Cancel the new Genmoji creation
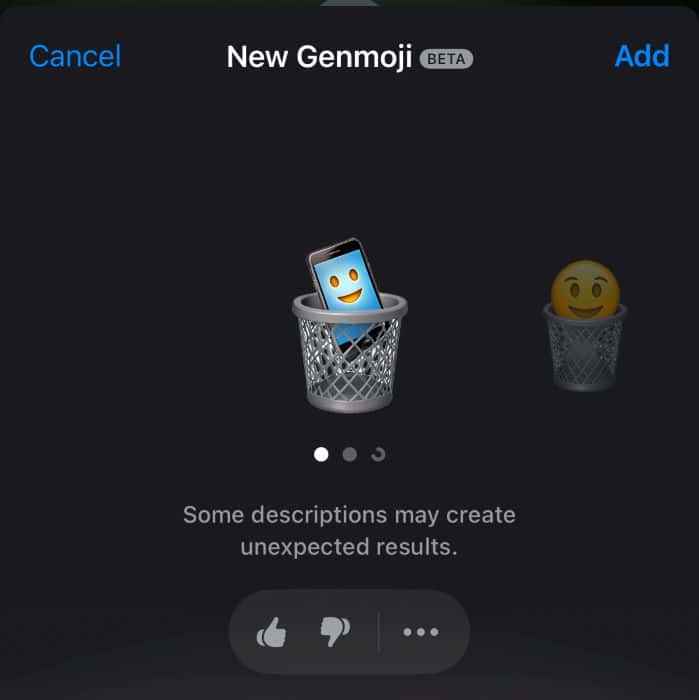Screen dimensions: 699x700 pos(75,56)
